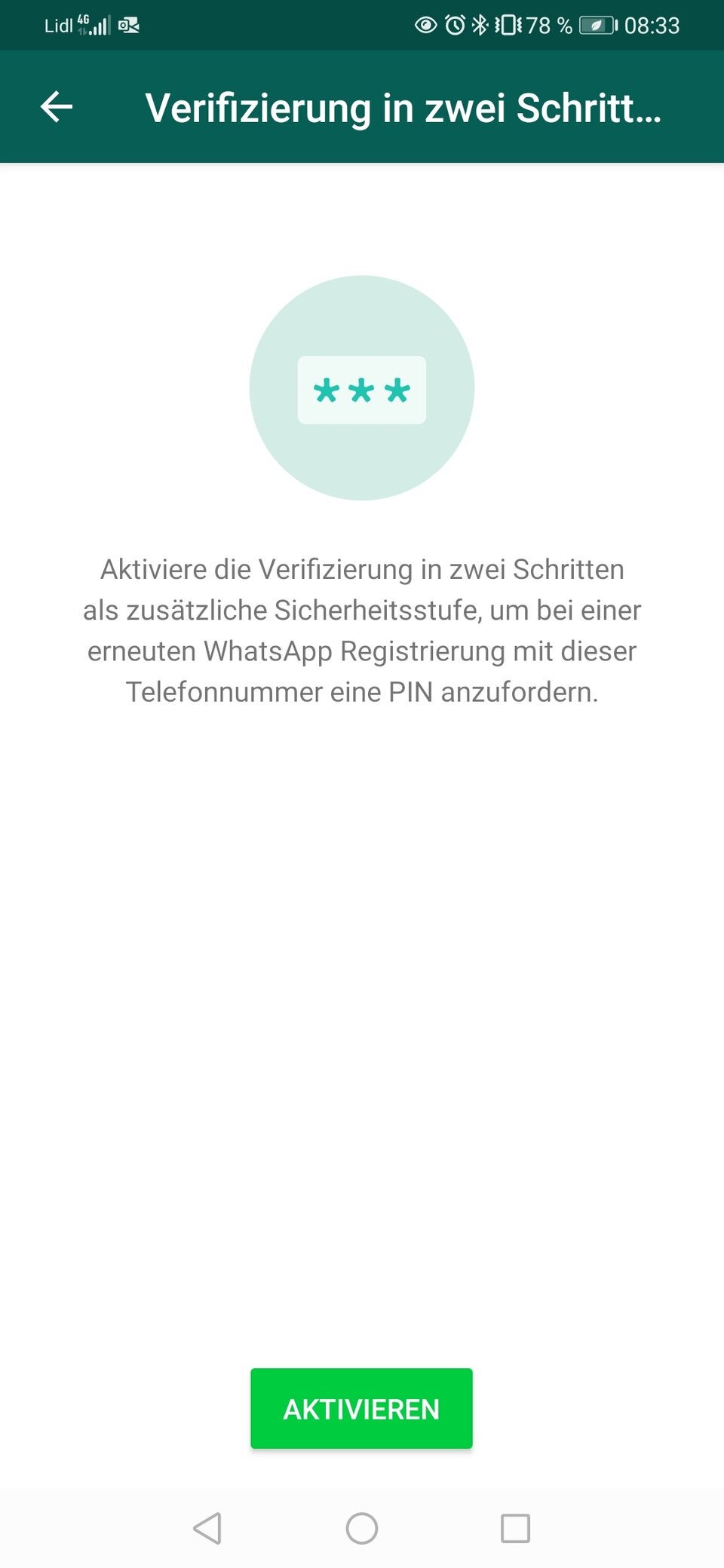Viewport: 724px width, 1568px height.
Task: Expand the status bar percentage display
Action: (547, 25)
